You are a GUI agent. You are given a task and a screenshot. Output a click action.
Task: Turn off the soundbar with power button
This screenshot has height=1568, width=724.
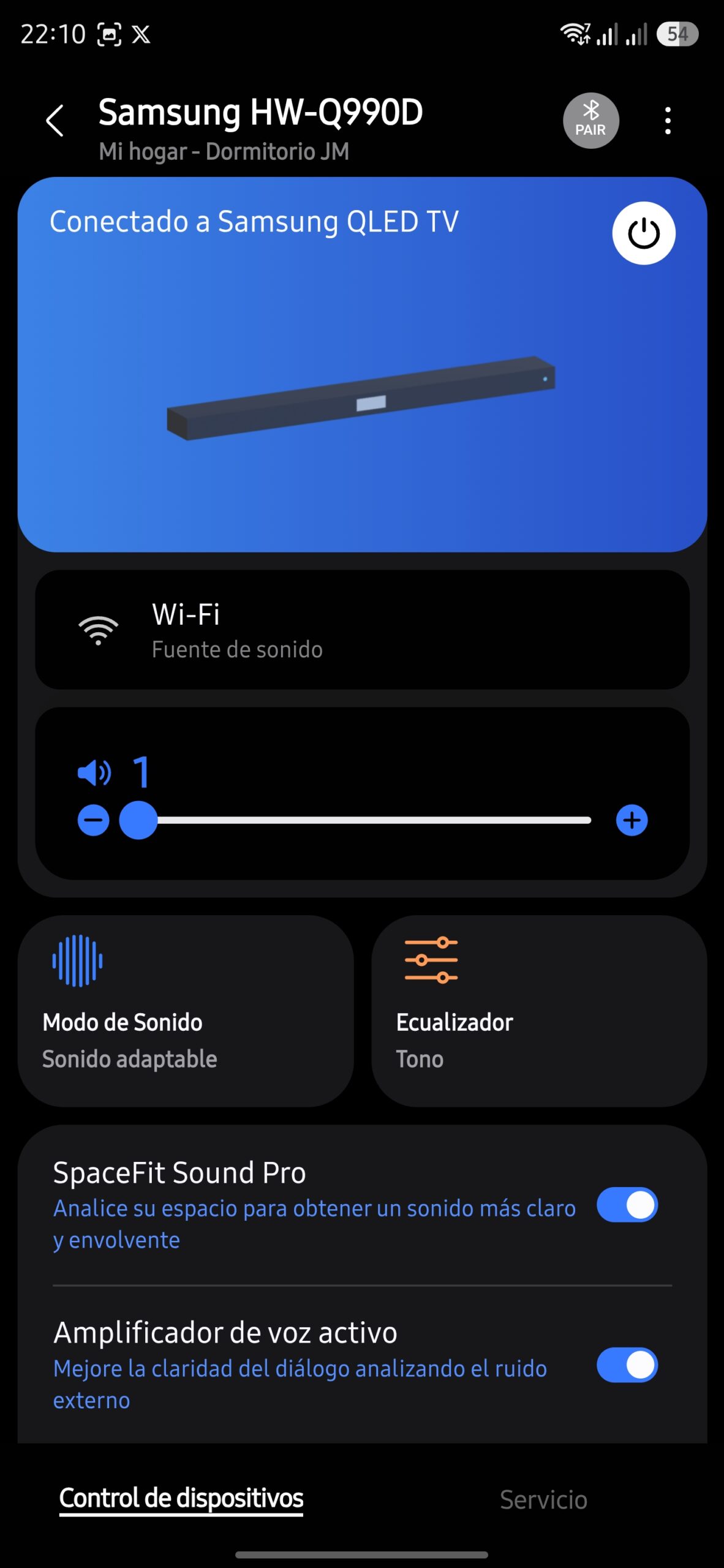[x=643, y=233]
